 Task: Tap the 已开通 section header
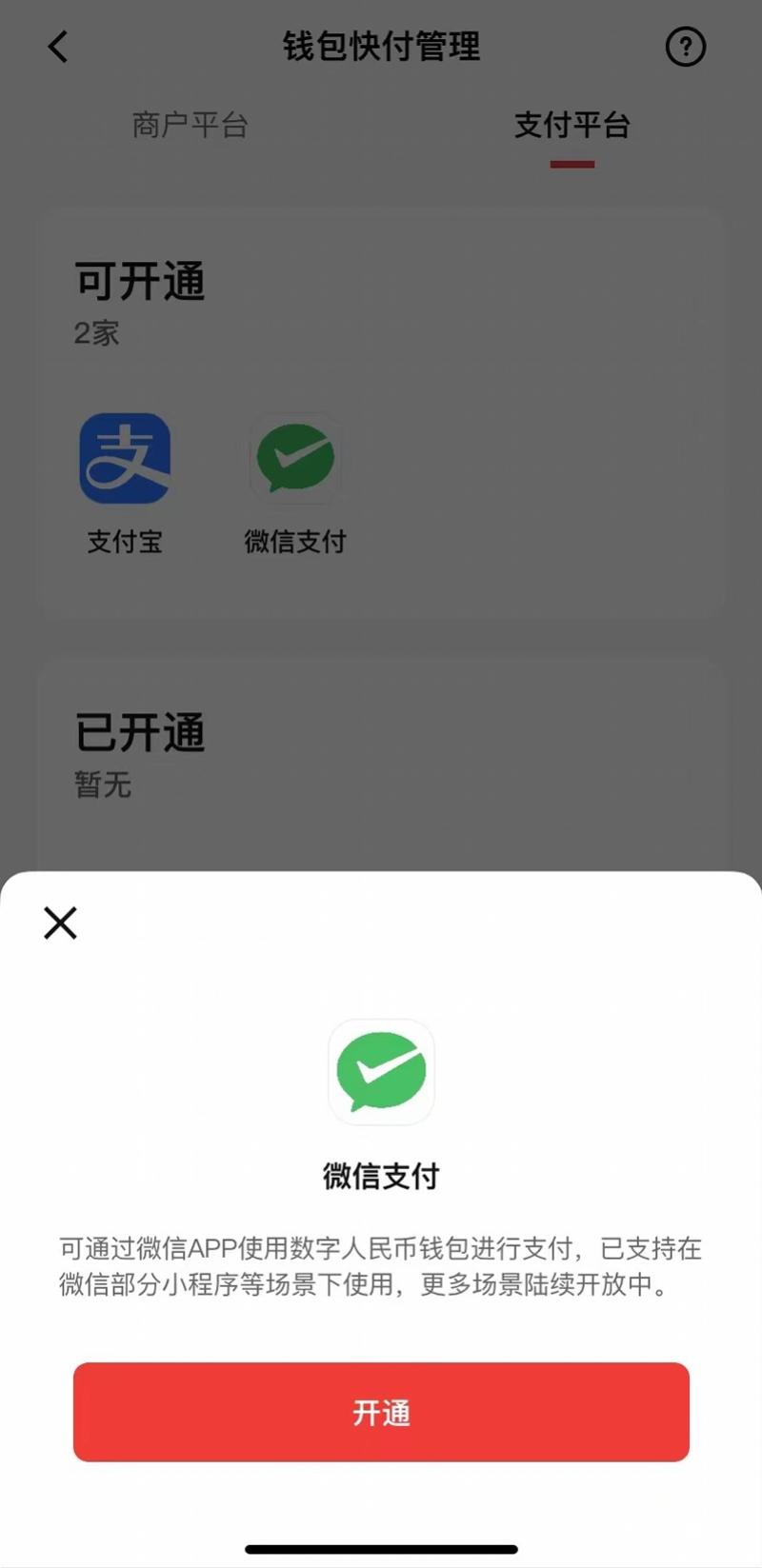[x=139, y=734]
